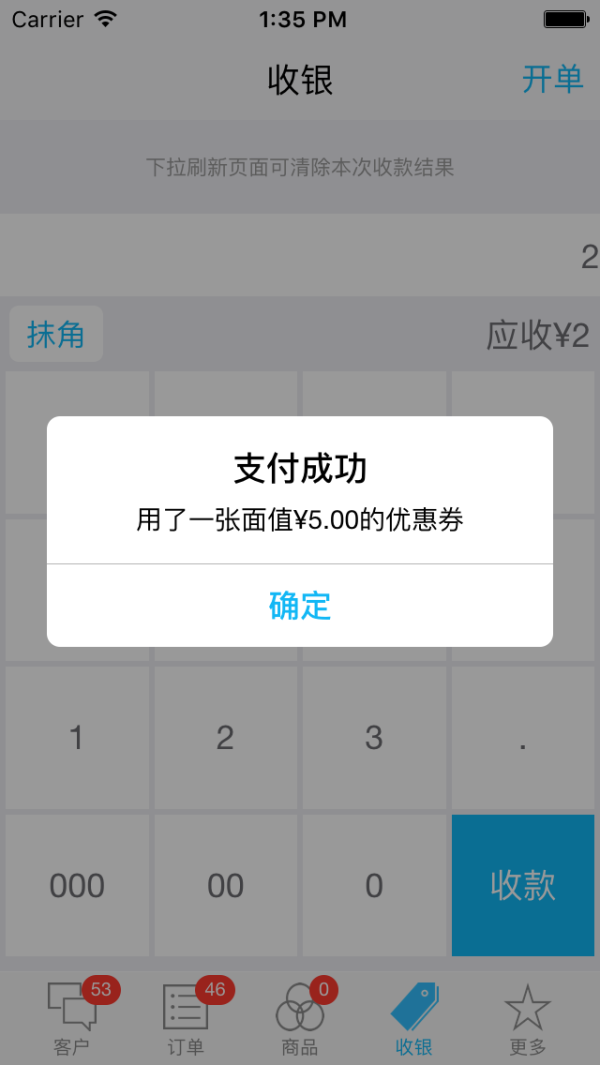Enter digit 1 on the keypad
The image size is (600, 1065).
(x=77, y=738)
